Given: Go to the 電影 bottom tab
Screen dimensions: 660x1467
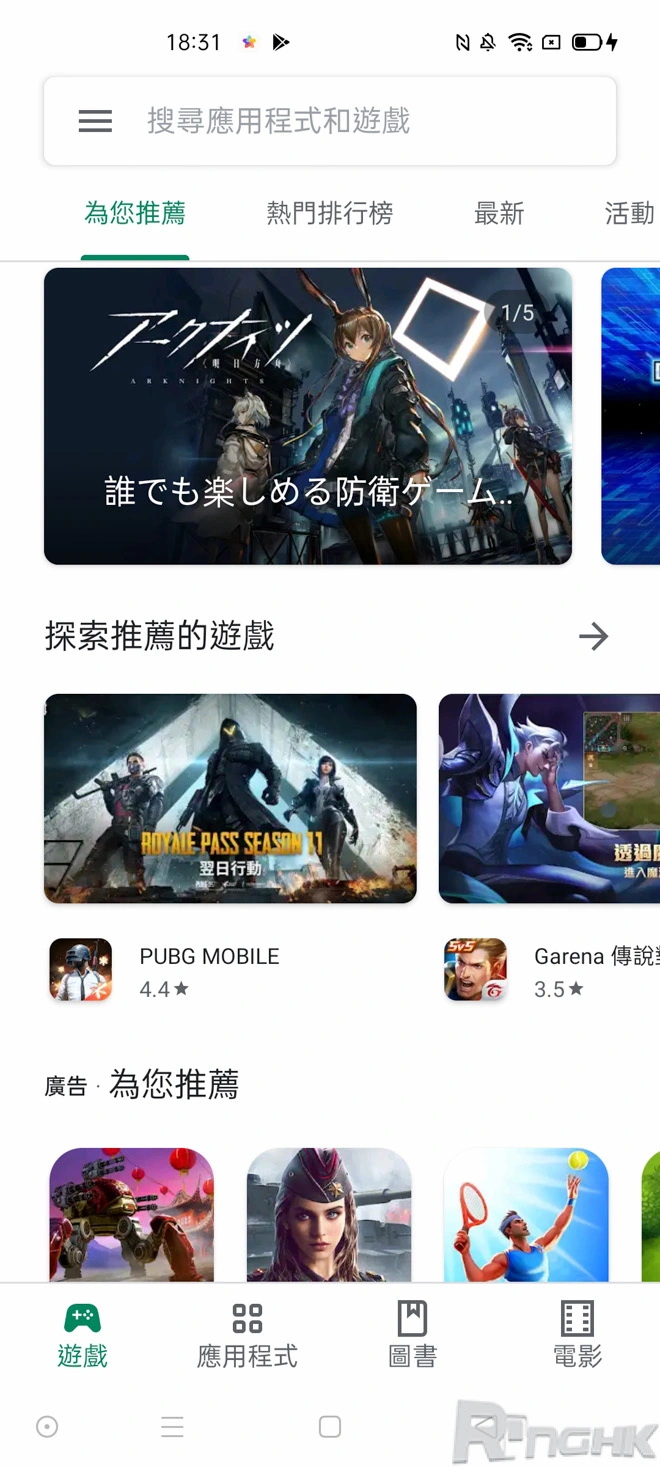Looking at the screenshot, I should pyautogui.click(x=577, y=1334).
